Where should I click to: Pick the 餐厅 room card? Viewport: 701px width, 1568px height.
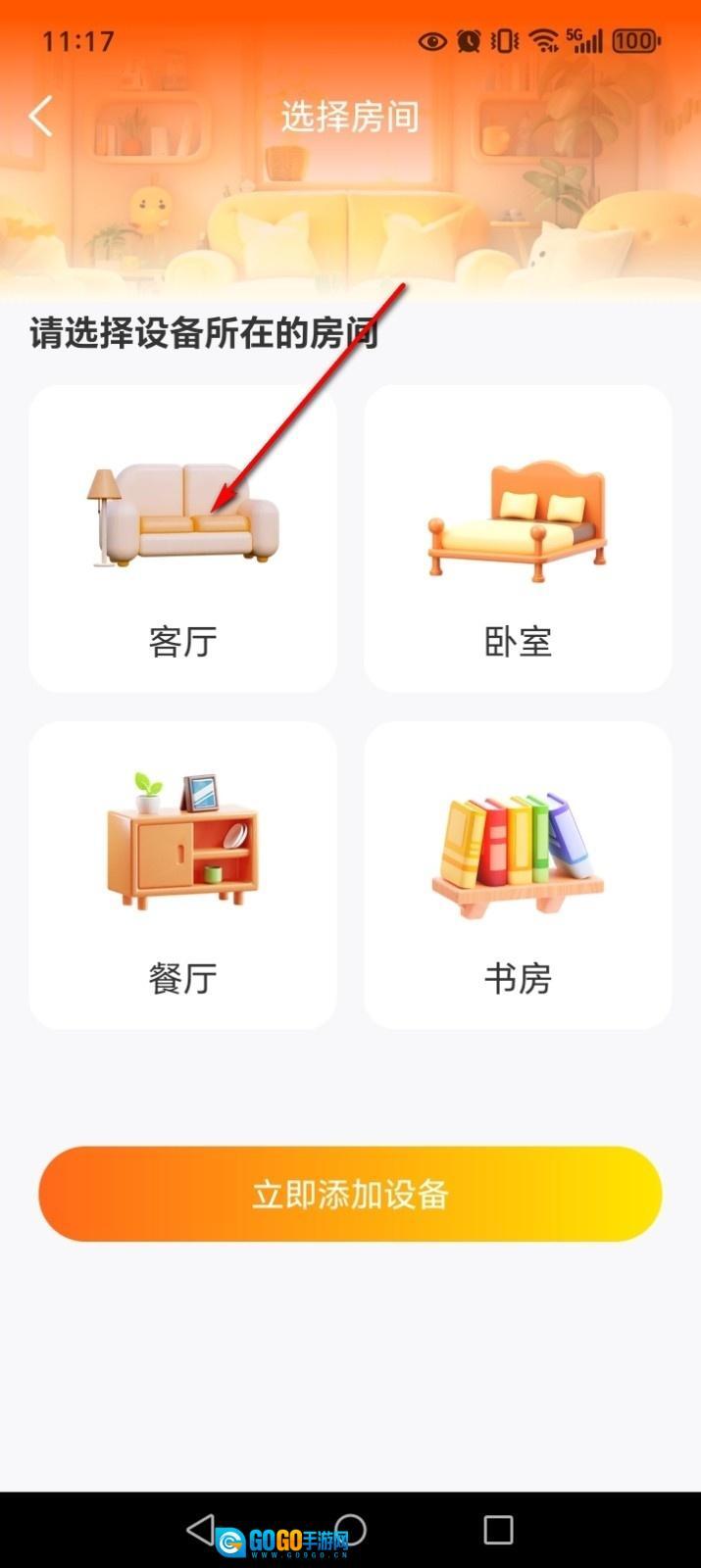(182, 875)
